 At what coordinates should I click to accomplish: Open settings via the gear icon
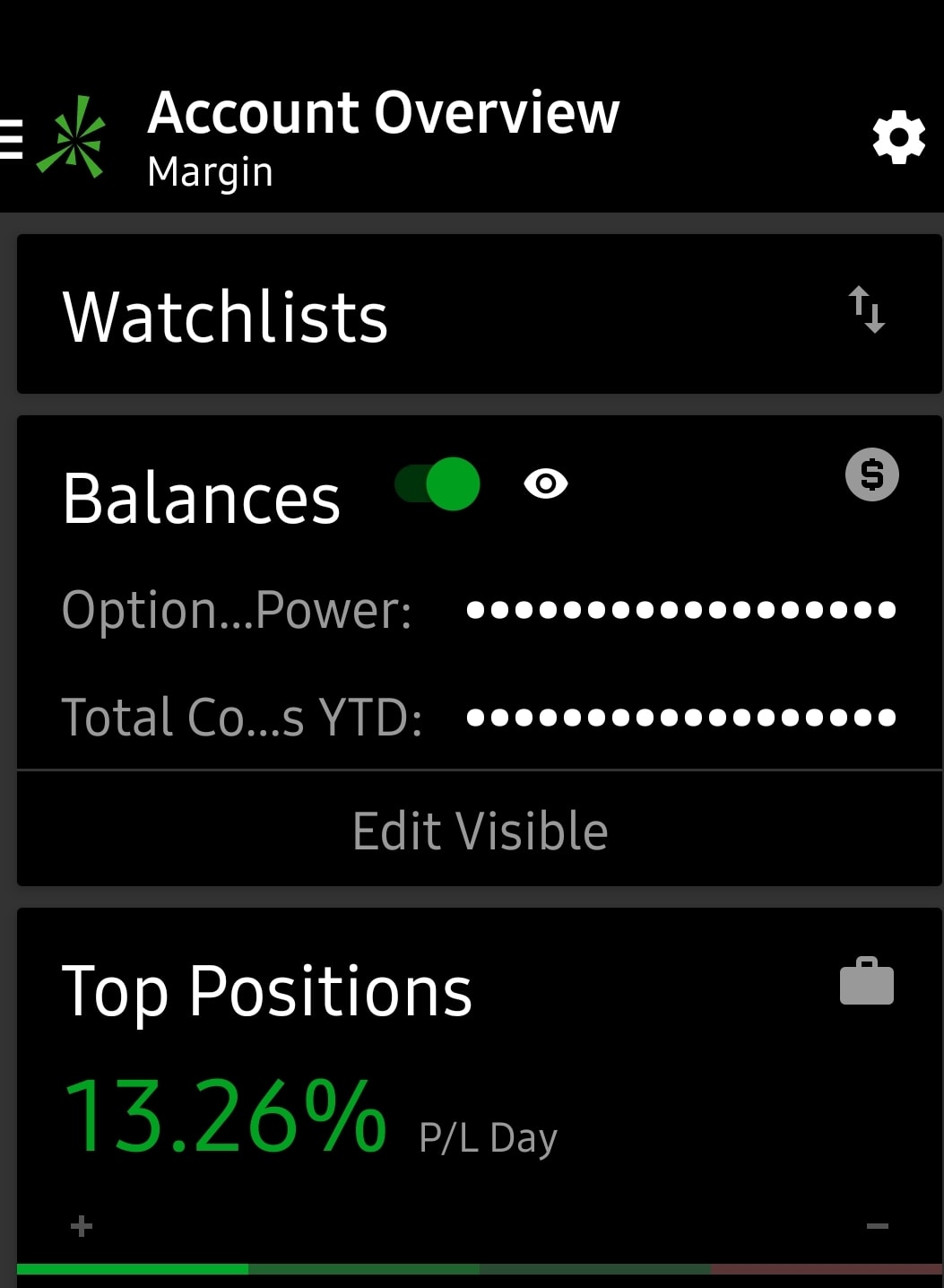(x=898, y=137)
